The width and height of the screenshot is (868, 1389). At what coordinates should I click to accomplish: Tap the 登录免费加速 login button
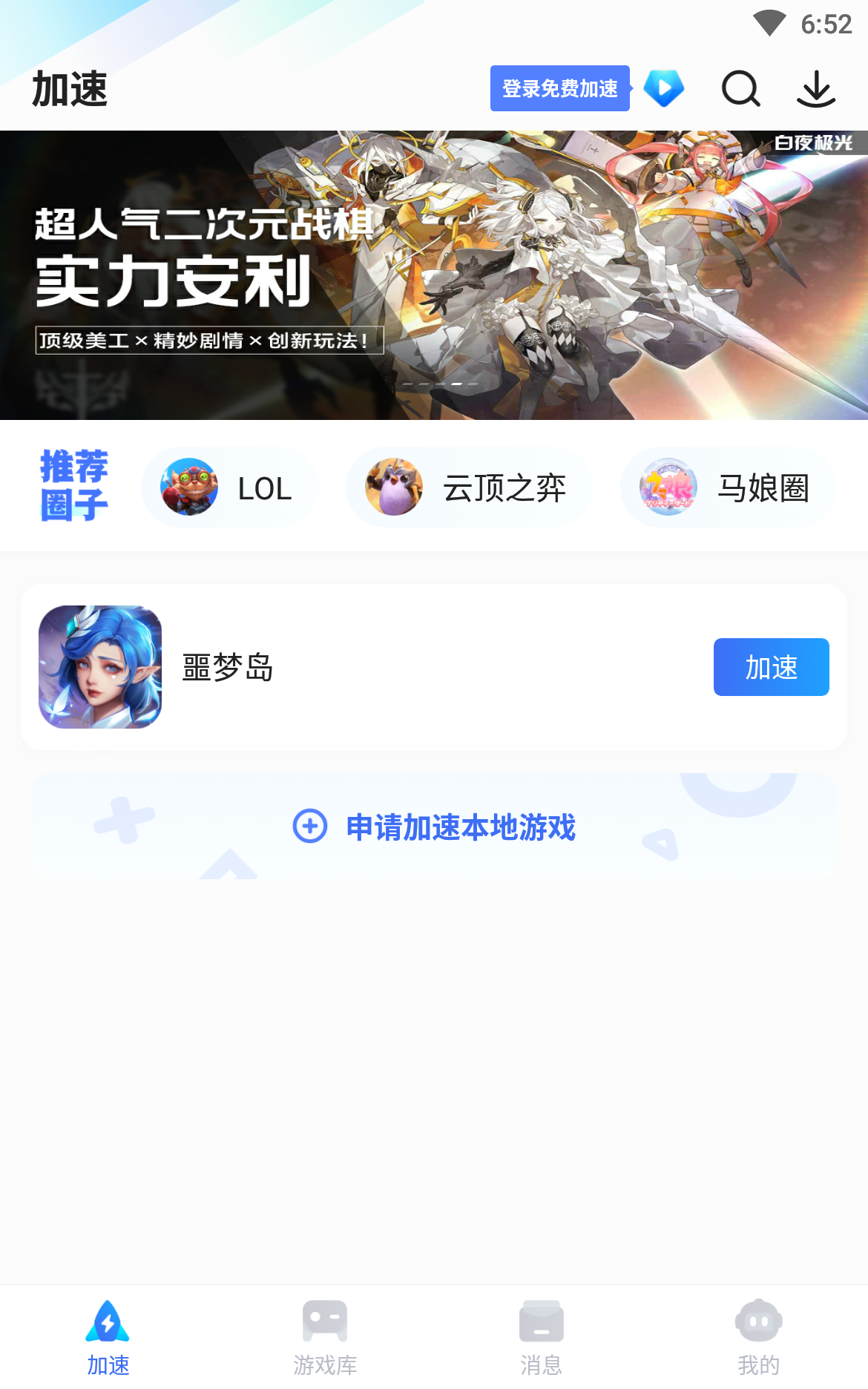click(559, 88)
